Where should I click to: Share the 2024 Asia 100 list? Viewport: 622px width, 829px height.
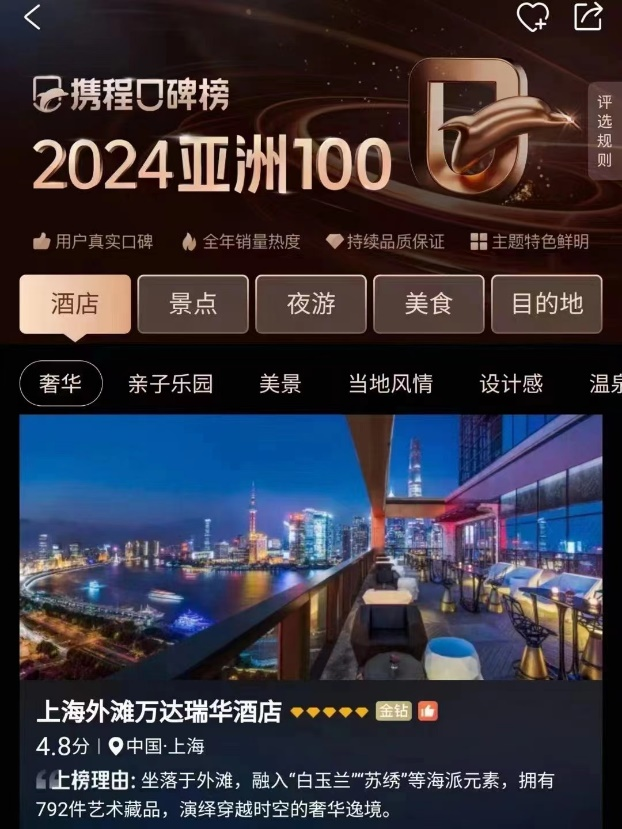589,16
